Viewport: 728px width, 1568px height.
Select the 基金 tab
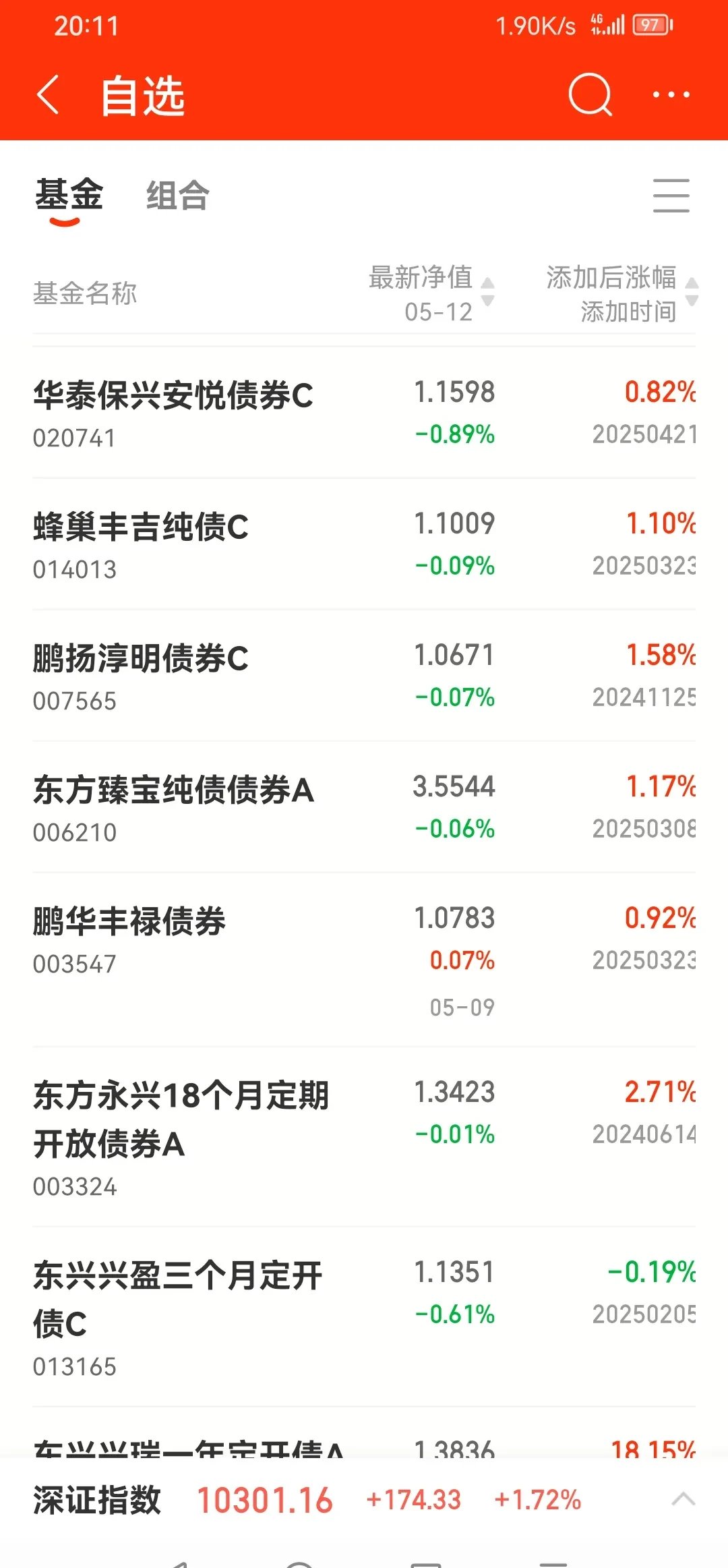pos(69,193)
